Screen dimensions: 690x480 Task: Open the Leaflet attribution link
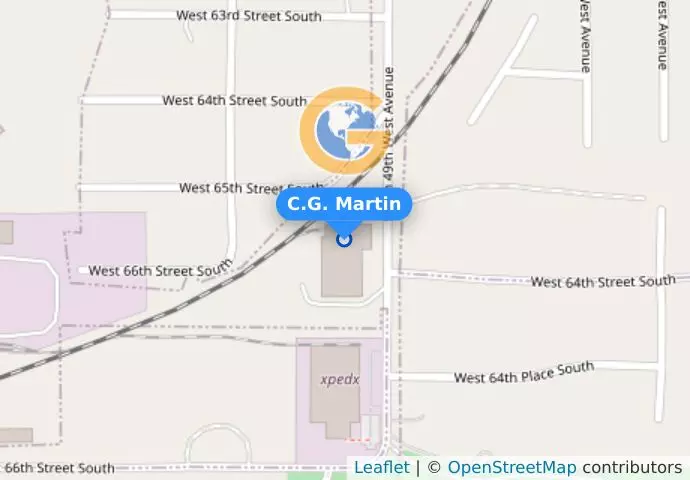coord(381,467)
